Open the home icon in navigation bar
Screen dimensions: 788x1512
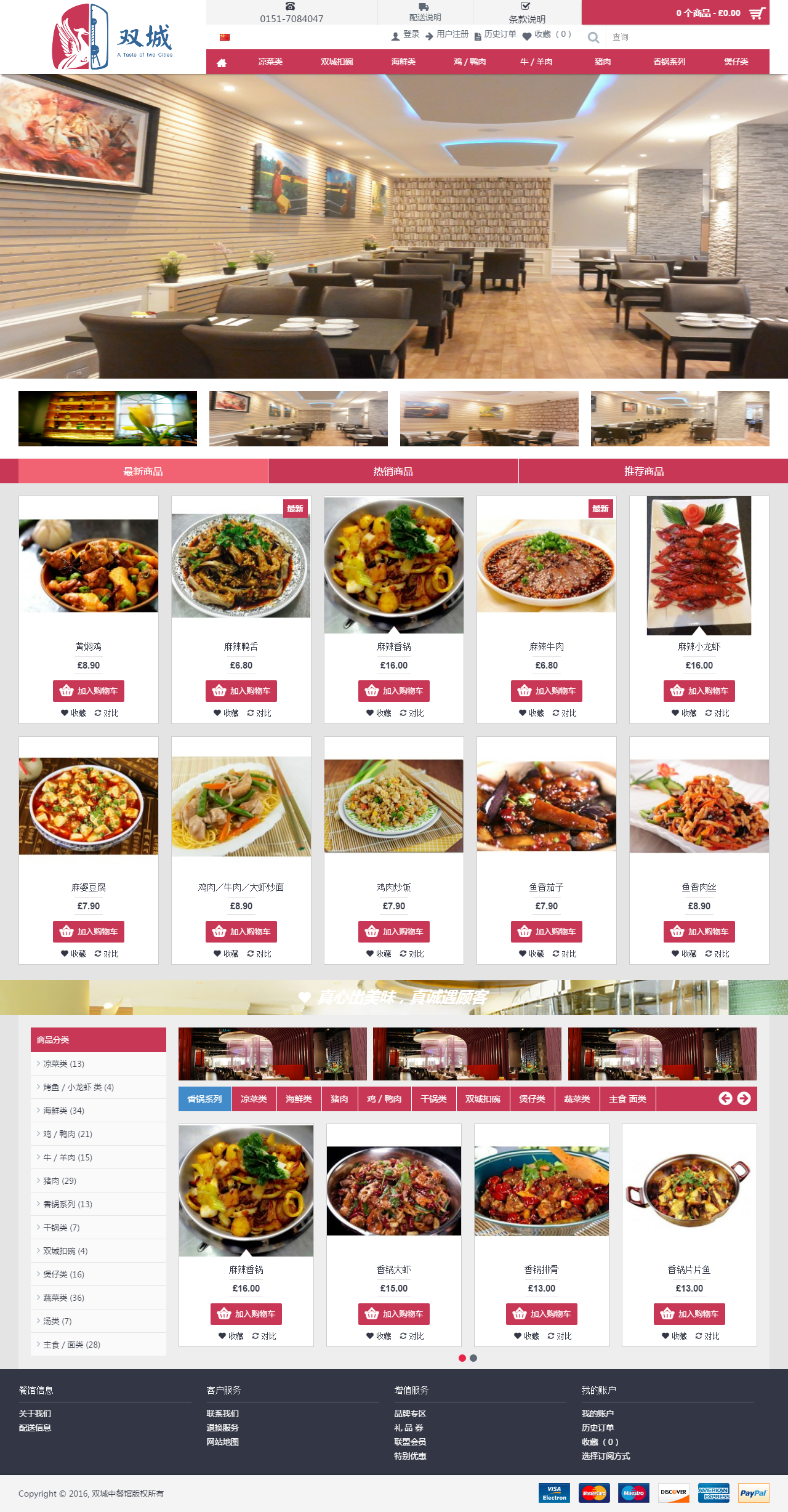pyautogui.click(x=222, y=62)
